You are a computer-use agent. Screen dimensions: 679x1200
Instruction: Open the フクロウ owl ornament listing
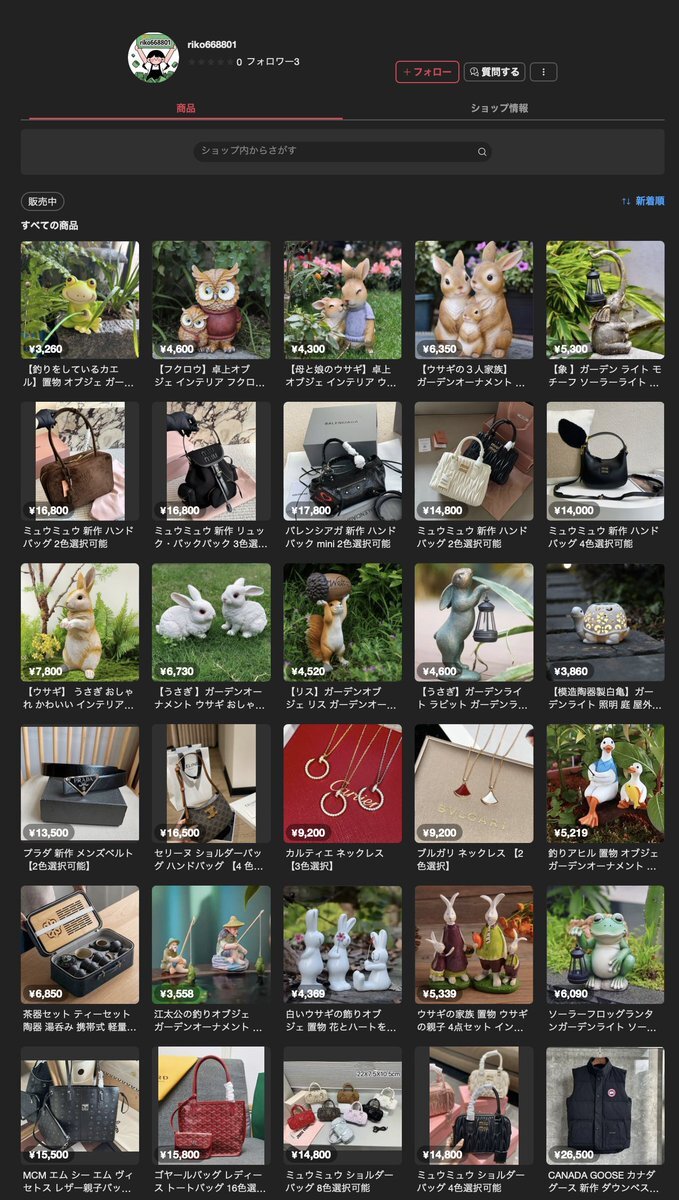click(x=211, y=300)
